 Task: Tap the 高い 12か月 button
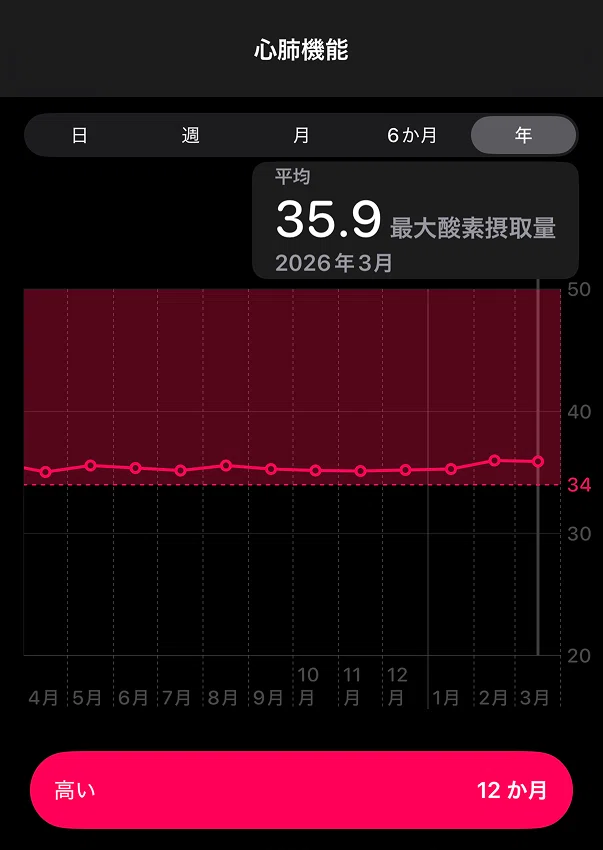coord(302,790)
